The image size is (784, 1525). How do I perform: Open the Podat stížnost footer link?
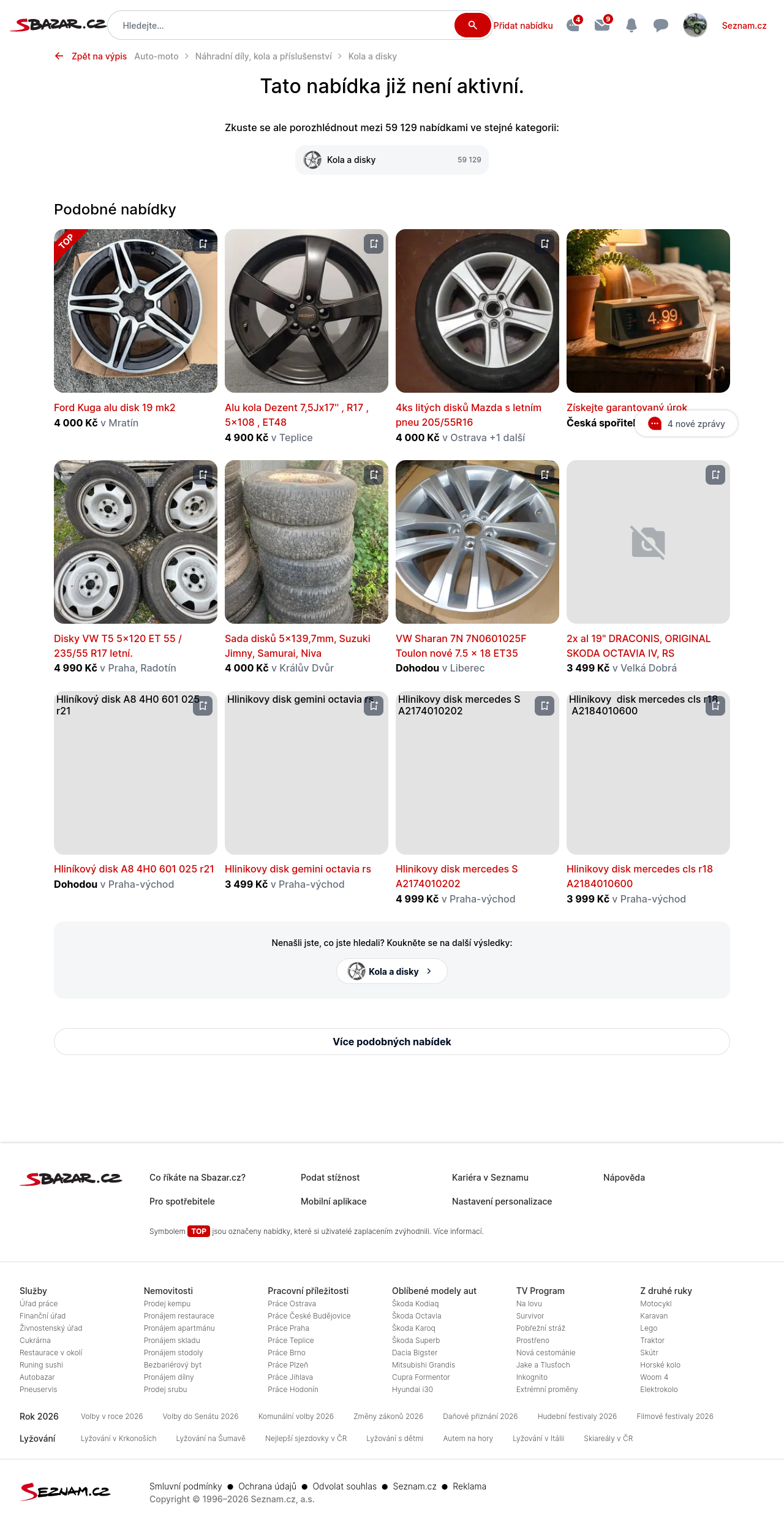tap(330, 1178)
